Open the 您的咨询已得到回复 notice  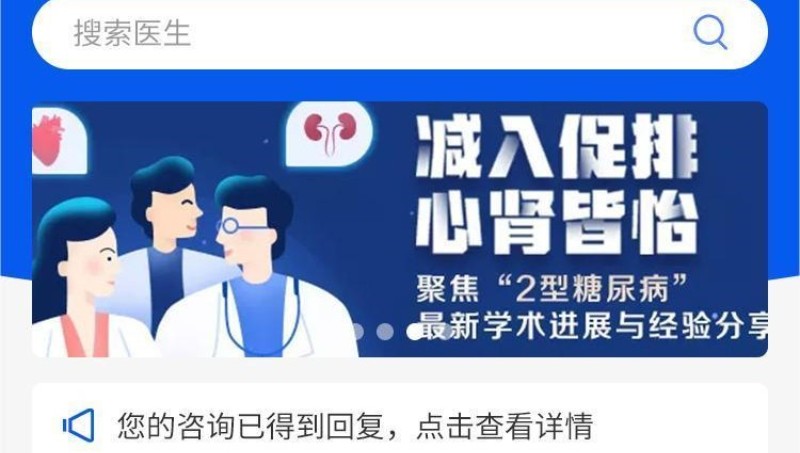355,427
